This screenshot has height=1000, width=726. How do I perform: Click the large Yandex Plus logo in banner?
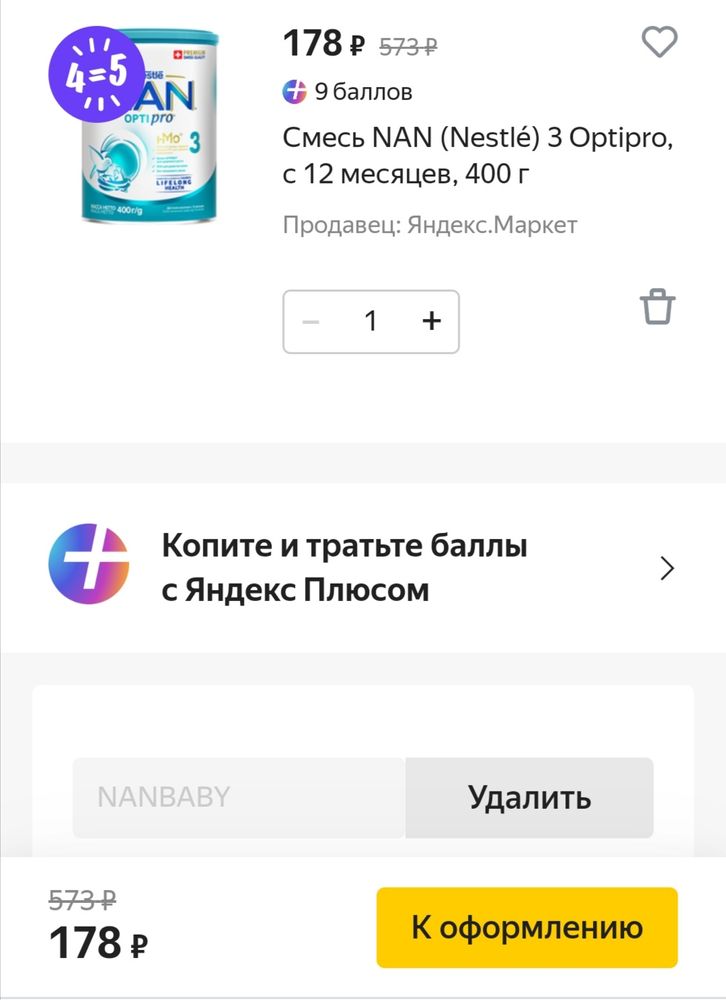click(x=88, y=563)
